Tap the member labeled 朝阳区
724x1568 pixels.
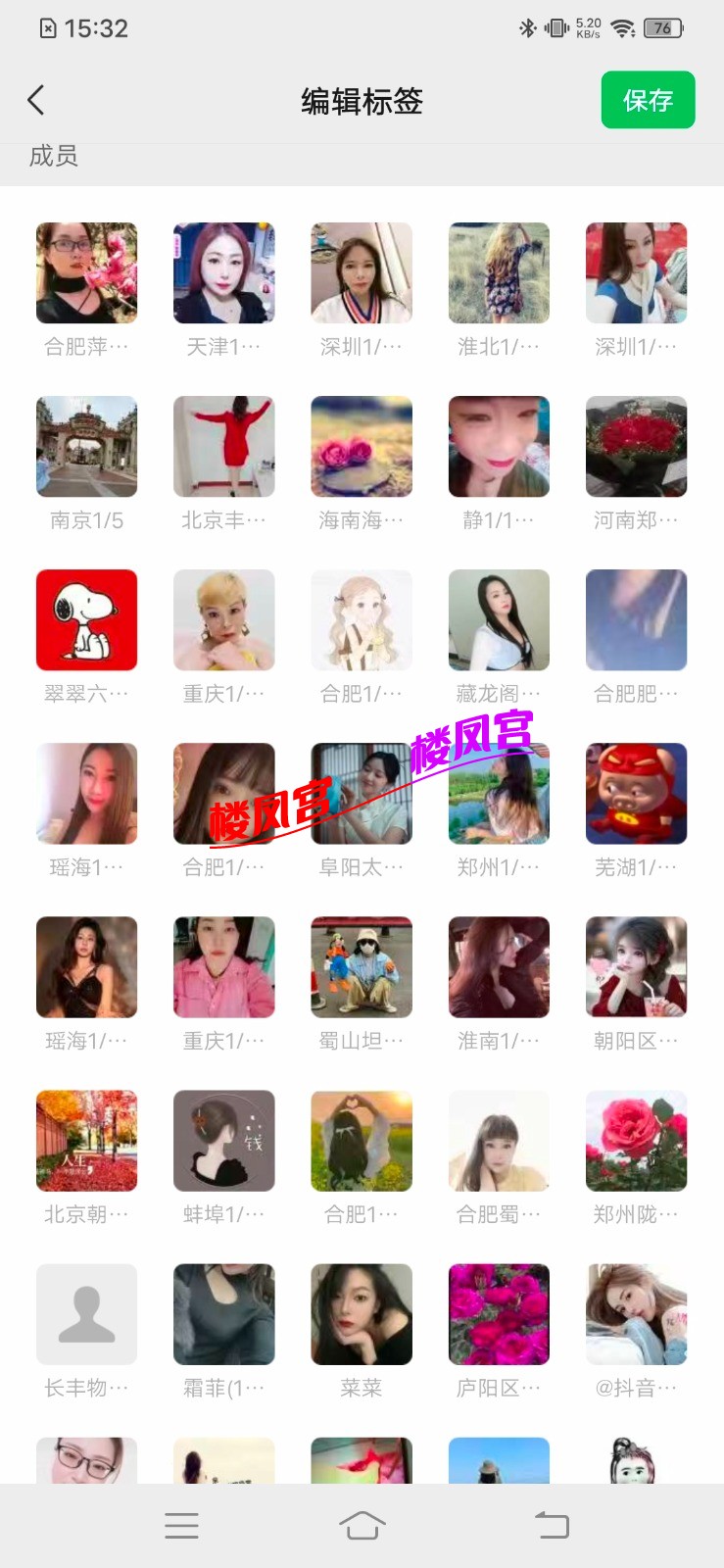tap(636, 967)
